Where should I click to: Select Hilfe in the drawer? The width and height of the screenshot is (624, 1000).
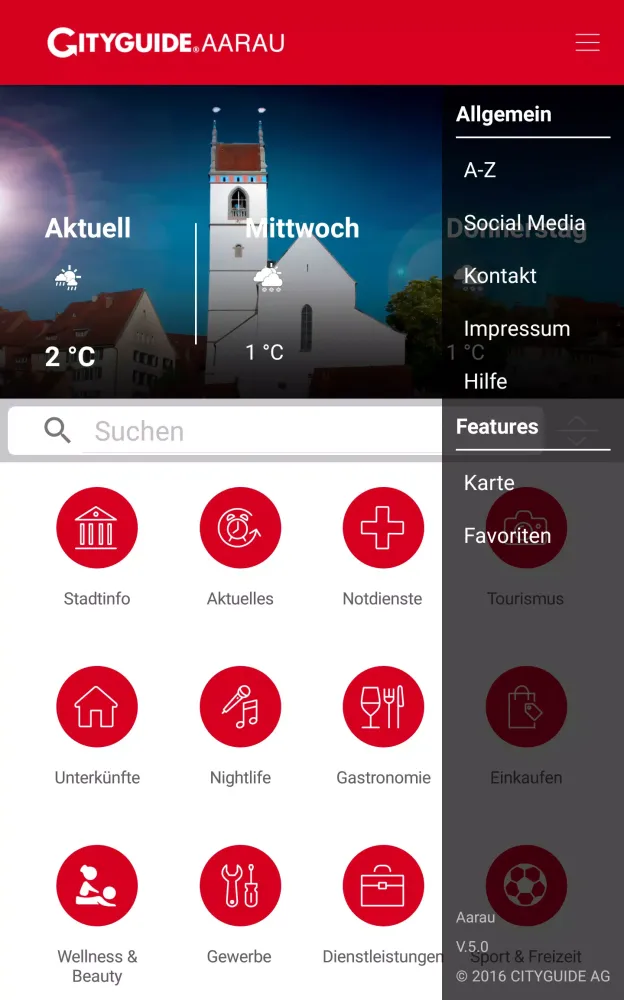tap(485, 382)
